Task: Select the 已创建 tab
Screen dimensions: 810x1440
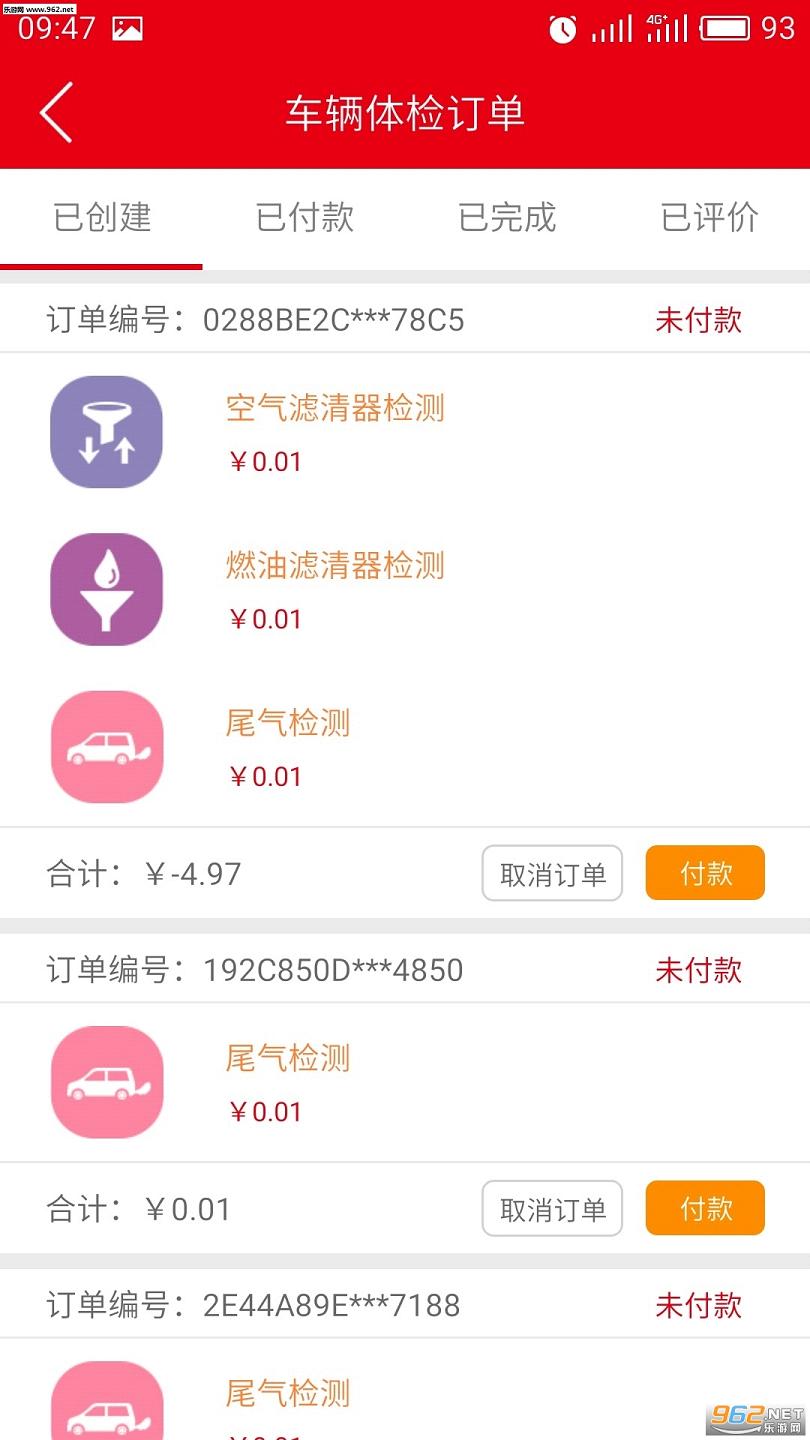Action: [102, 218]
